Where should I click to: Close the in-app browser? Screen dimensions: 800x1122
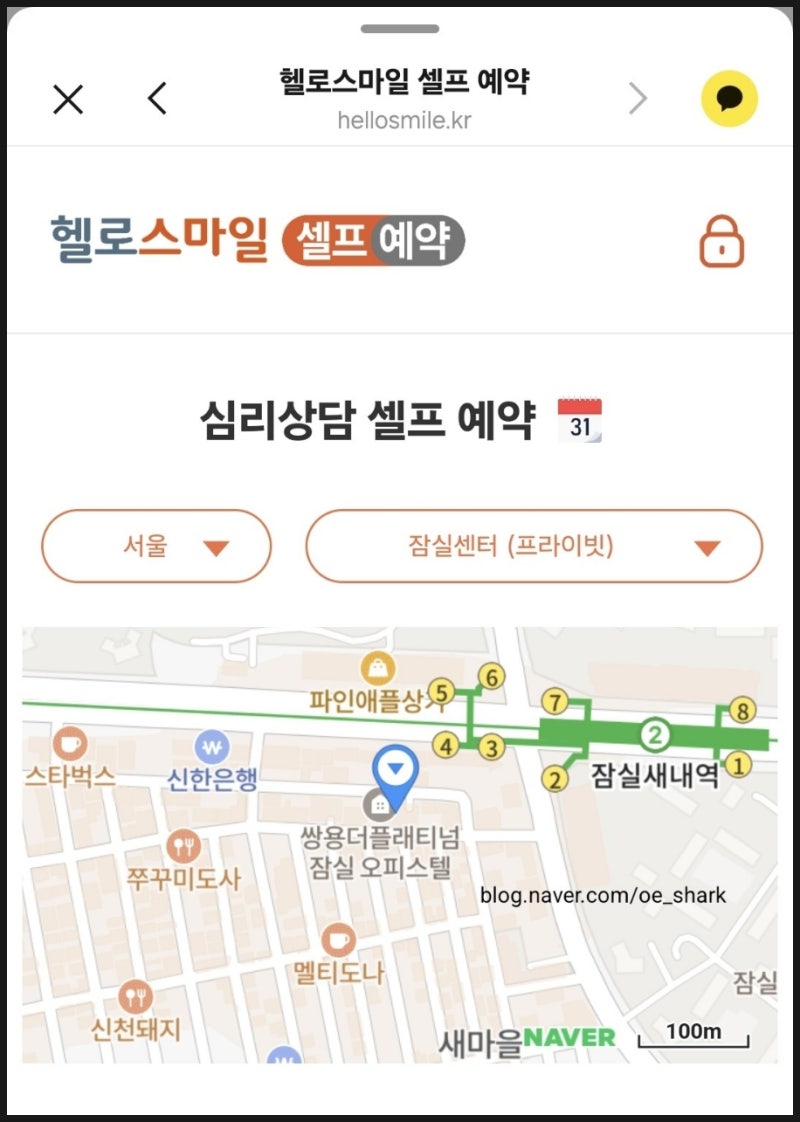pos(68,98)
